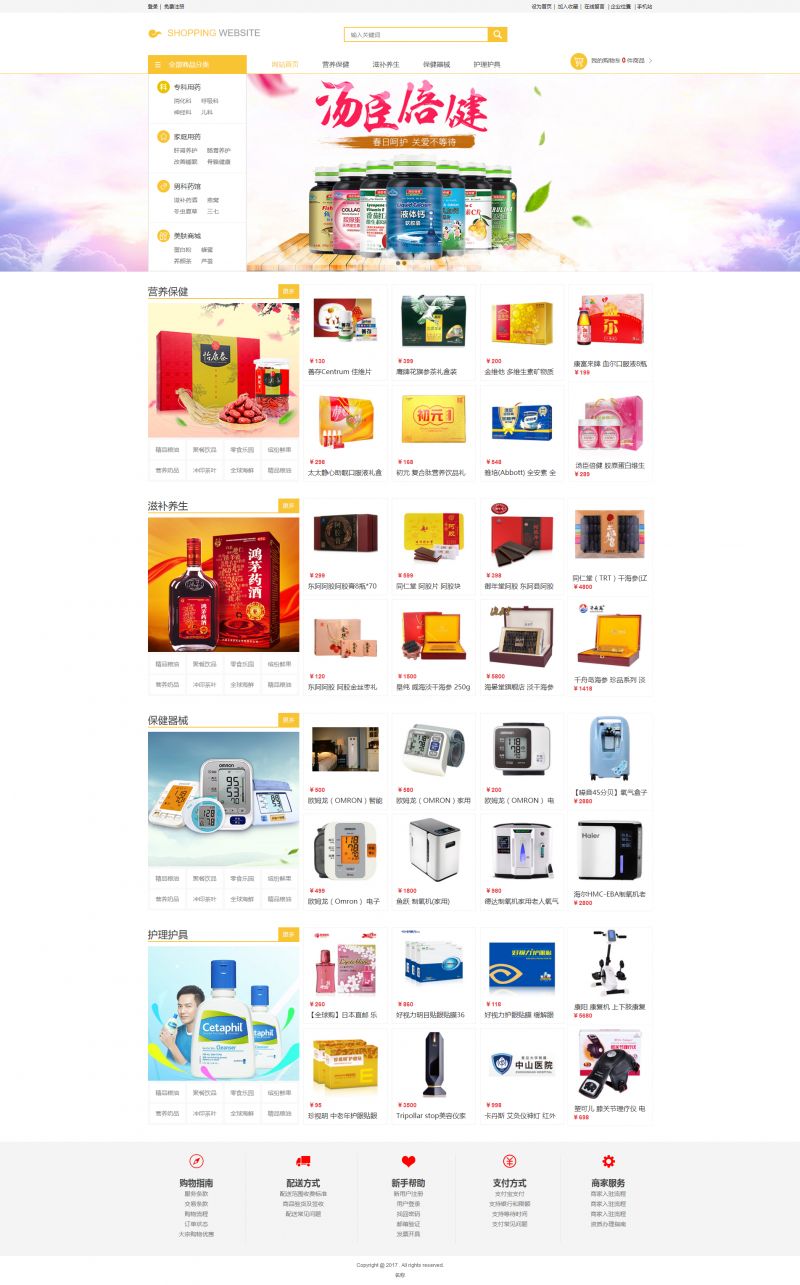
Task: Open the 家庭用药 sidebar category
Action: (x=187, y=136)
